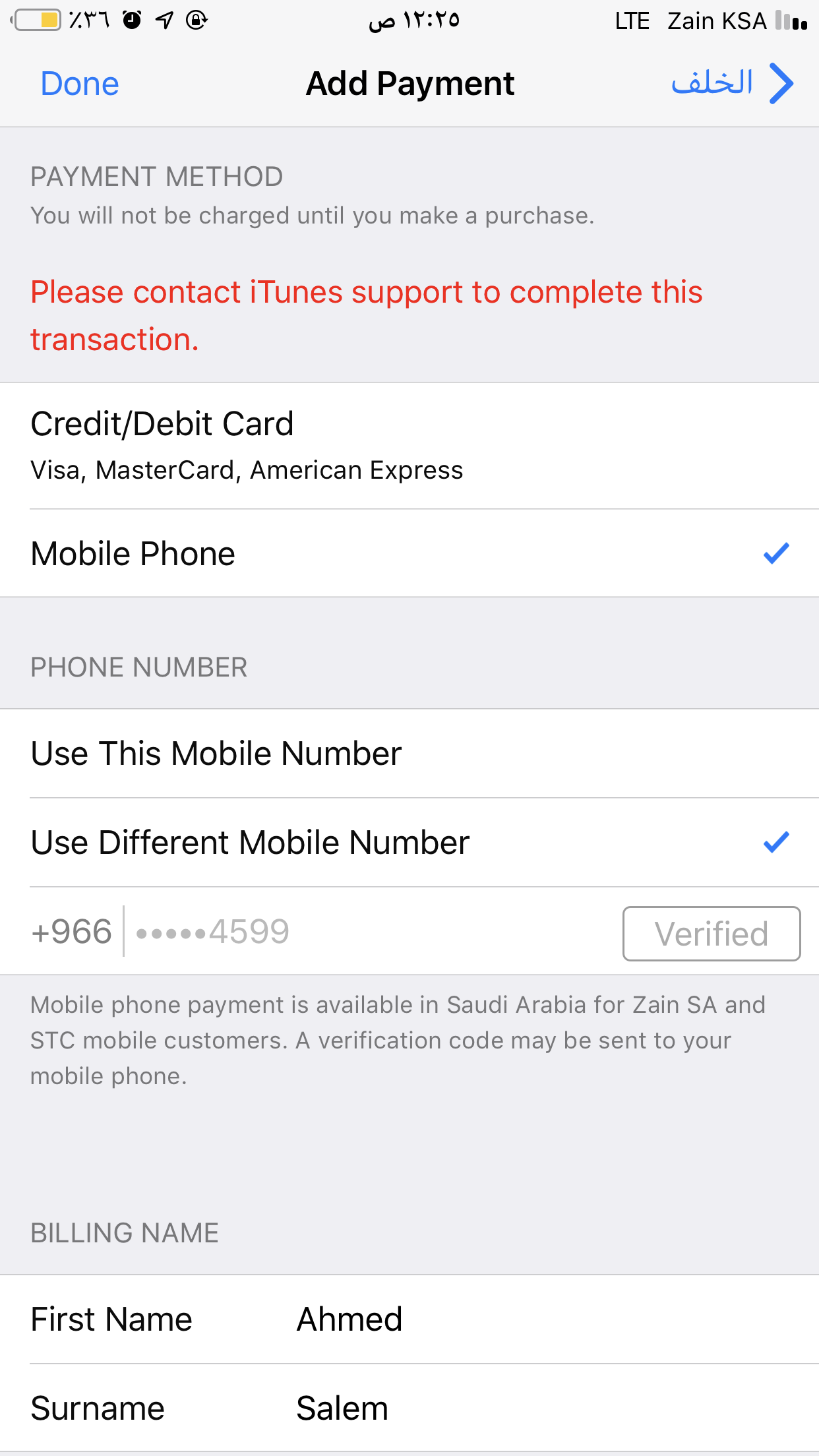The image size is (819, 1456).
Task: Tap the location services arrow icon
Action: tap(164, 20)
